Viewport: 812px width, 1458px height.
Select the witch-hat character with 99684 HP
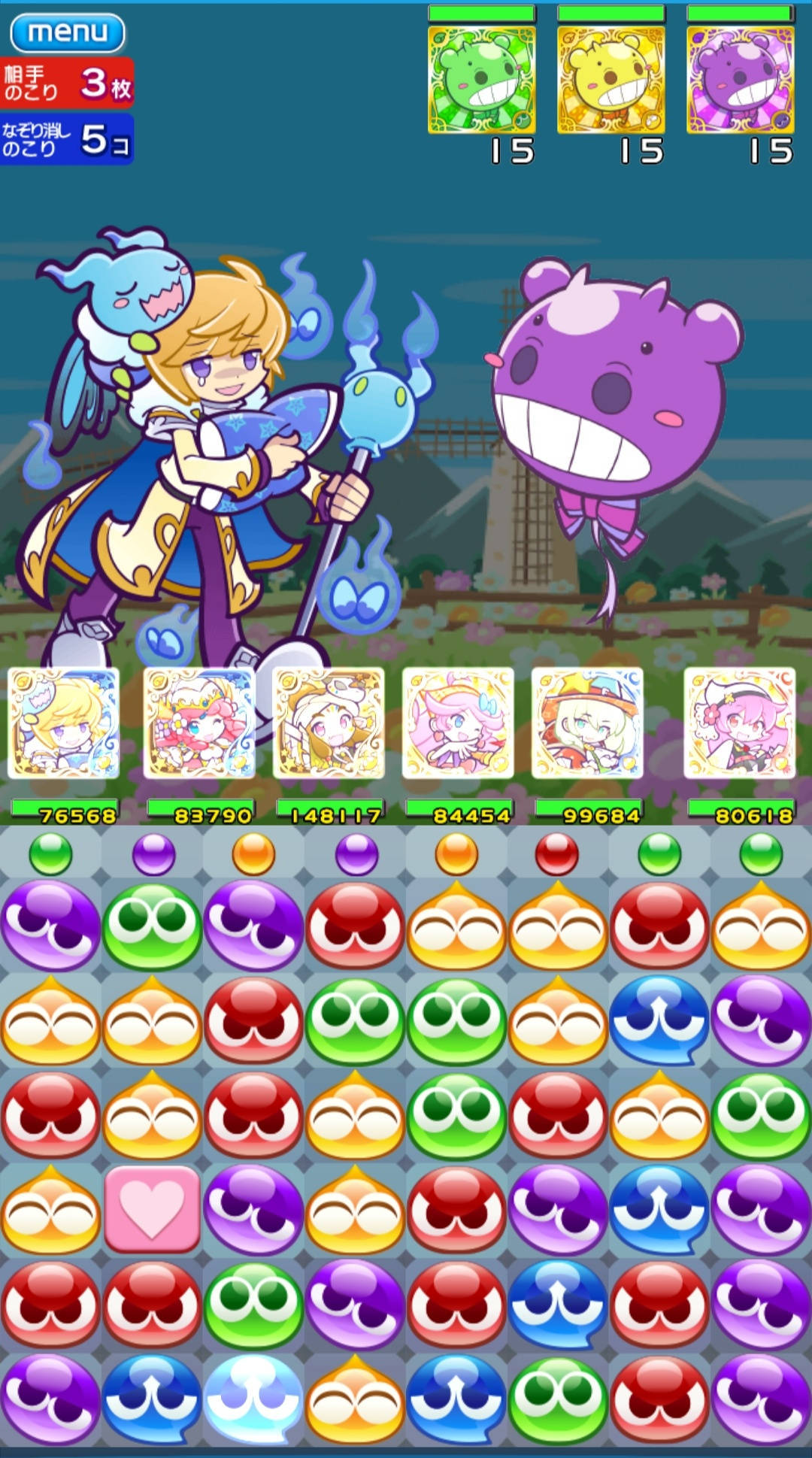pos(587,723)
